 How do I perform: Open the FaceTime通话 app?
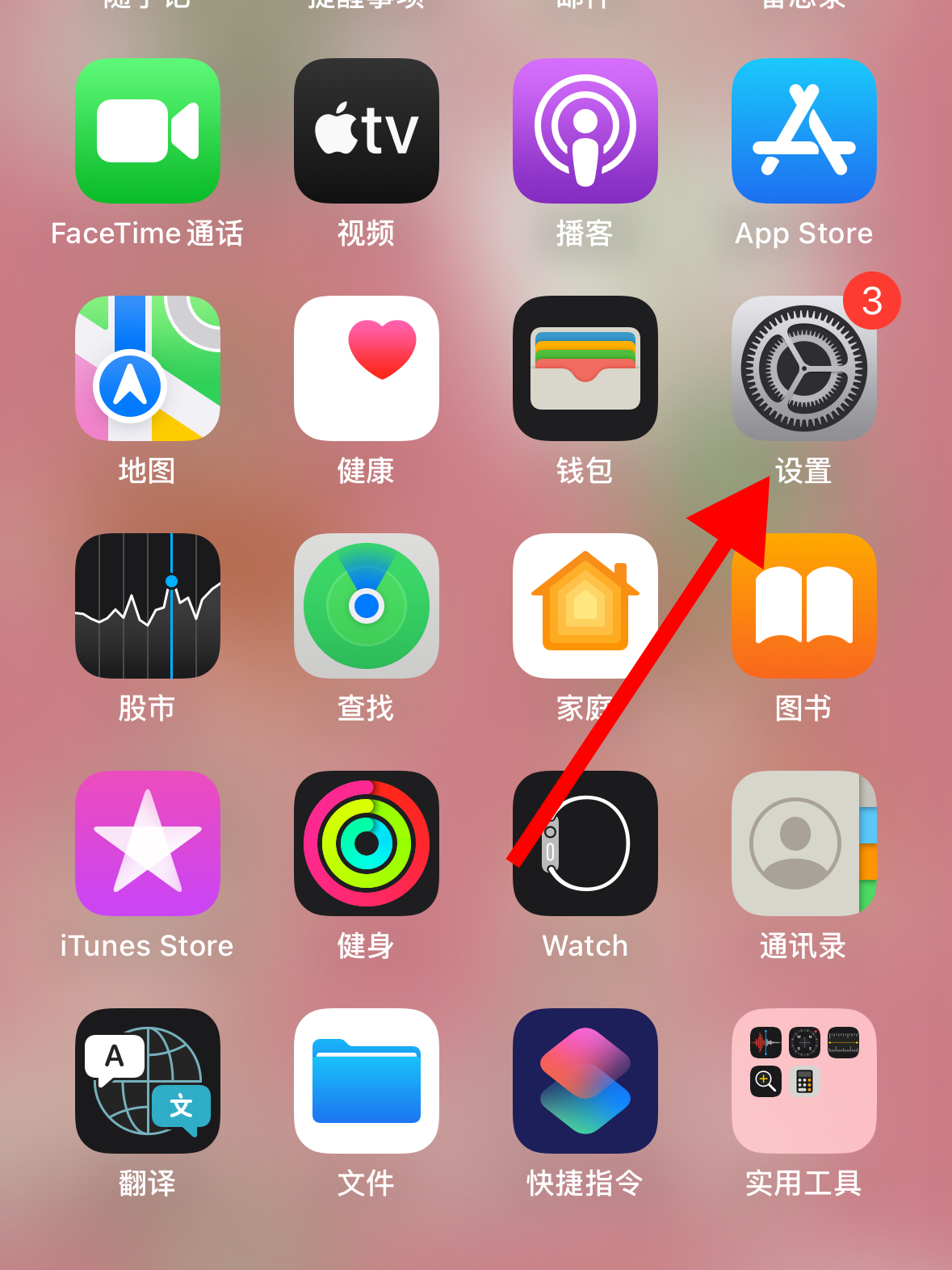tap(148, 131)
